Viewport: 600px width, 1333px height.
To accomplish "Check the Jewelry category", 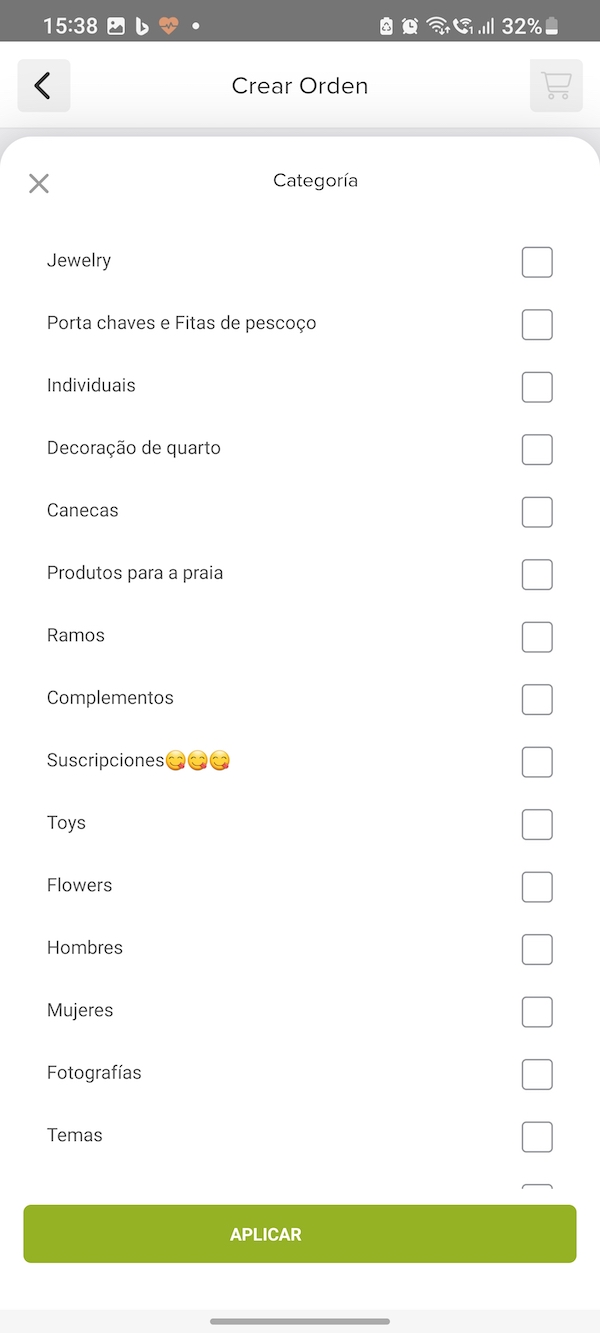I will pos(537,262).
